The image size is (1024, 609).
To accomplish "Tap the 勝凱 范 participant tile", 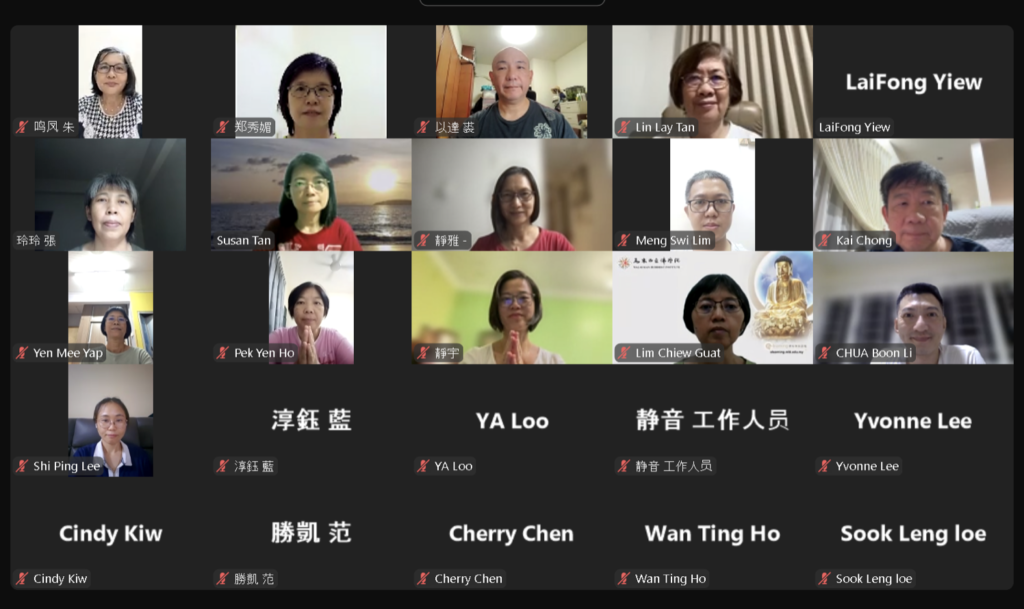I will coord(311,533).
